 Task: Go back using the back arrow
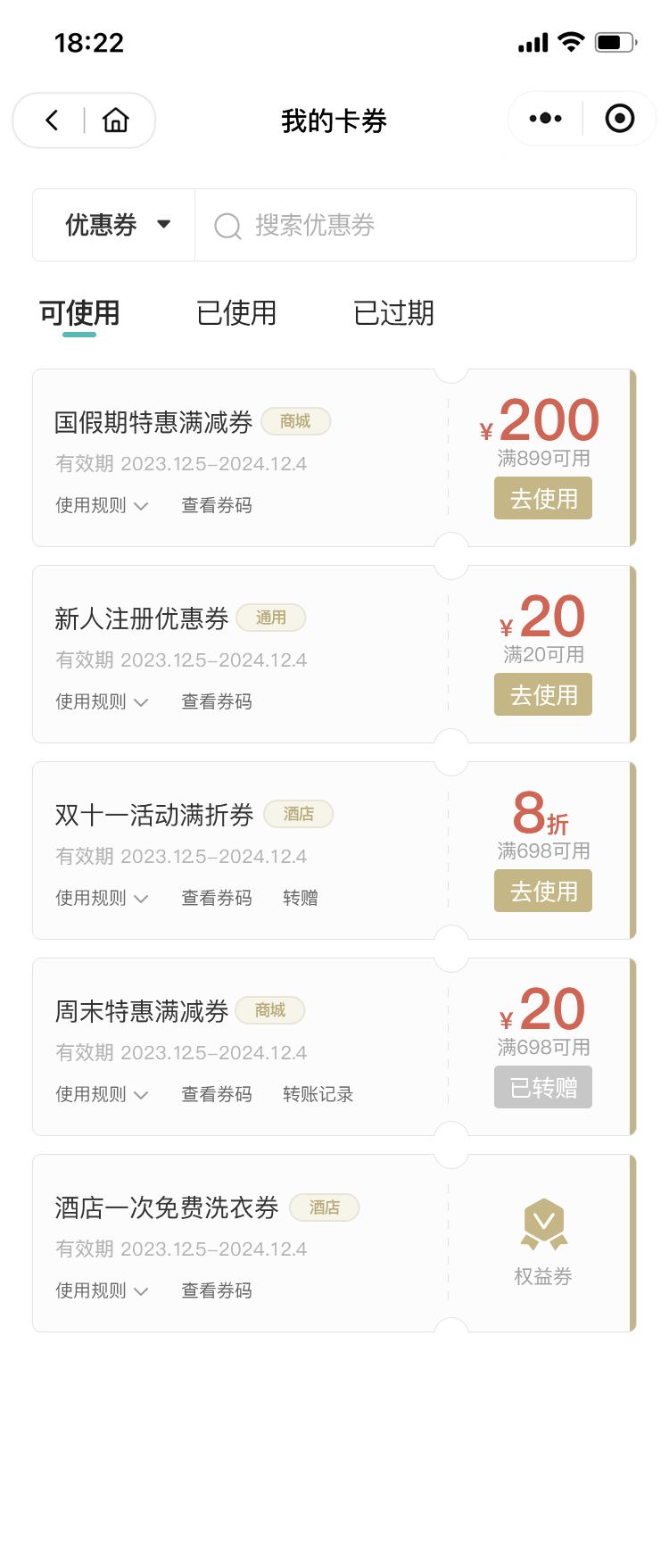pos(53,120)
